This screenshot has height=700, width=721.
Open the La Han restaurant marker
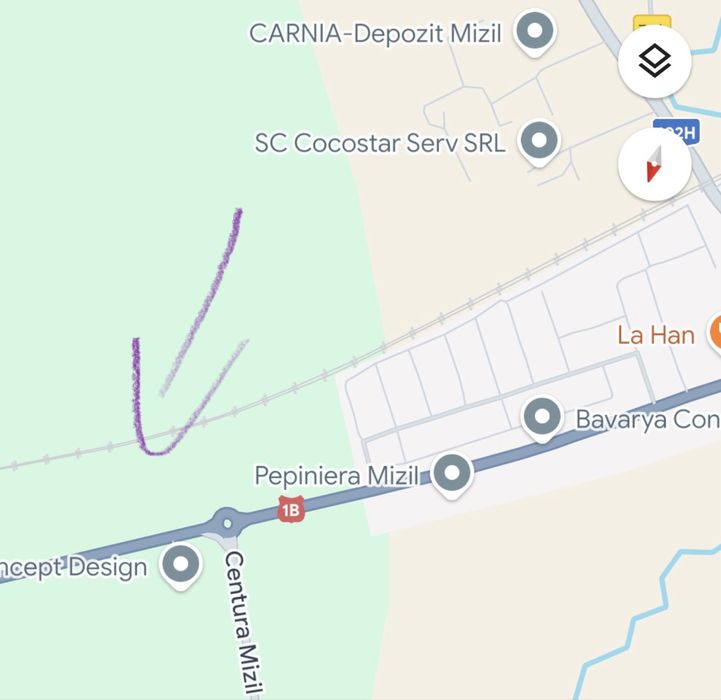click(x=714, y=334)
